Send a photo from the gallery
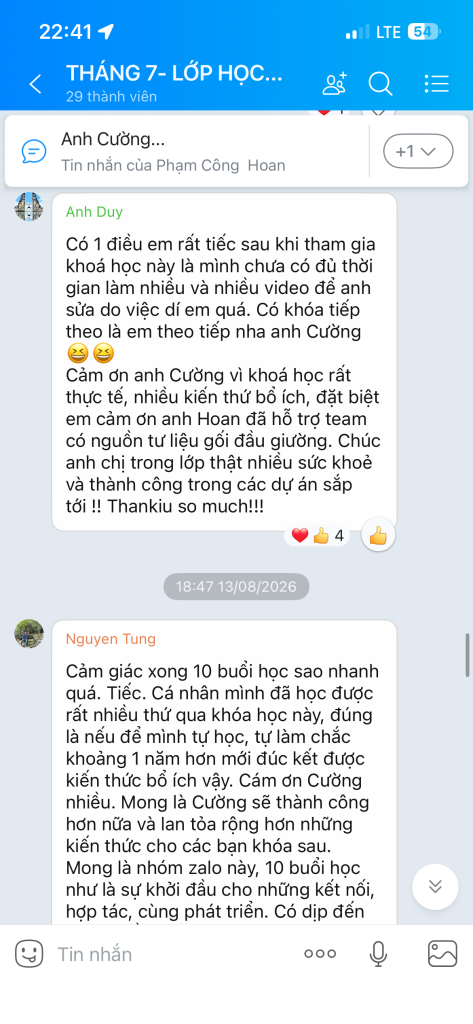 pos(442,954)
